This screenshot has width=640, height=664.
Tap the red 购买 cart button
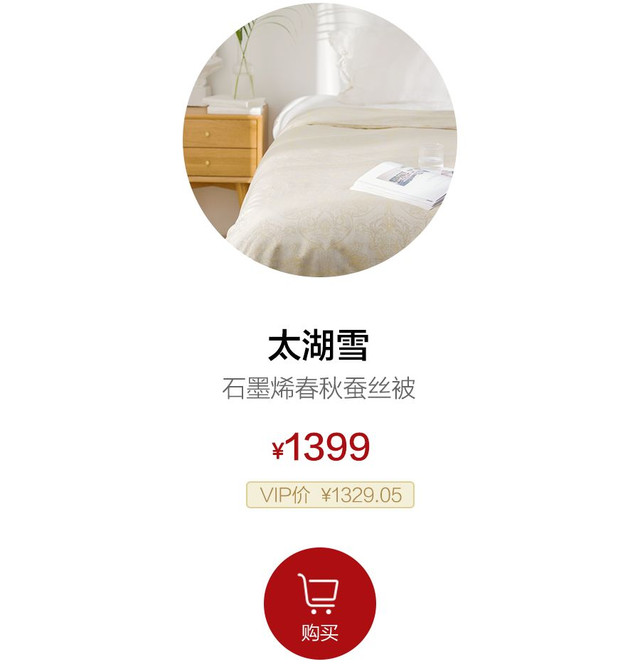tap(319, 603)
